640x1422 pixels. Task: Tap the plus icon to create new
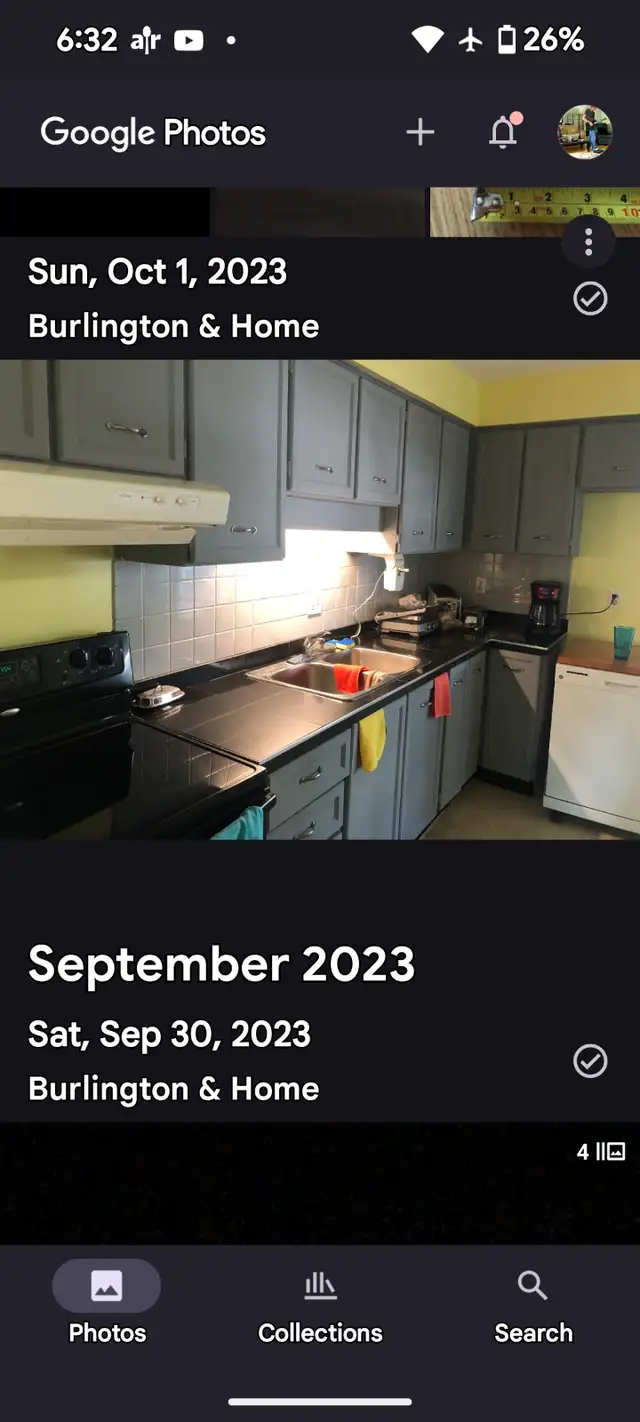(x=420, y=132)
